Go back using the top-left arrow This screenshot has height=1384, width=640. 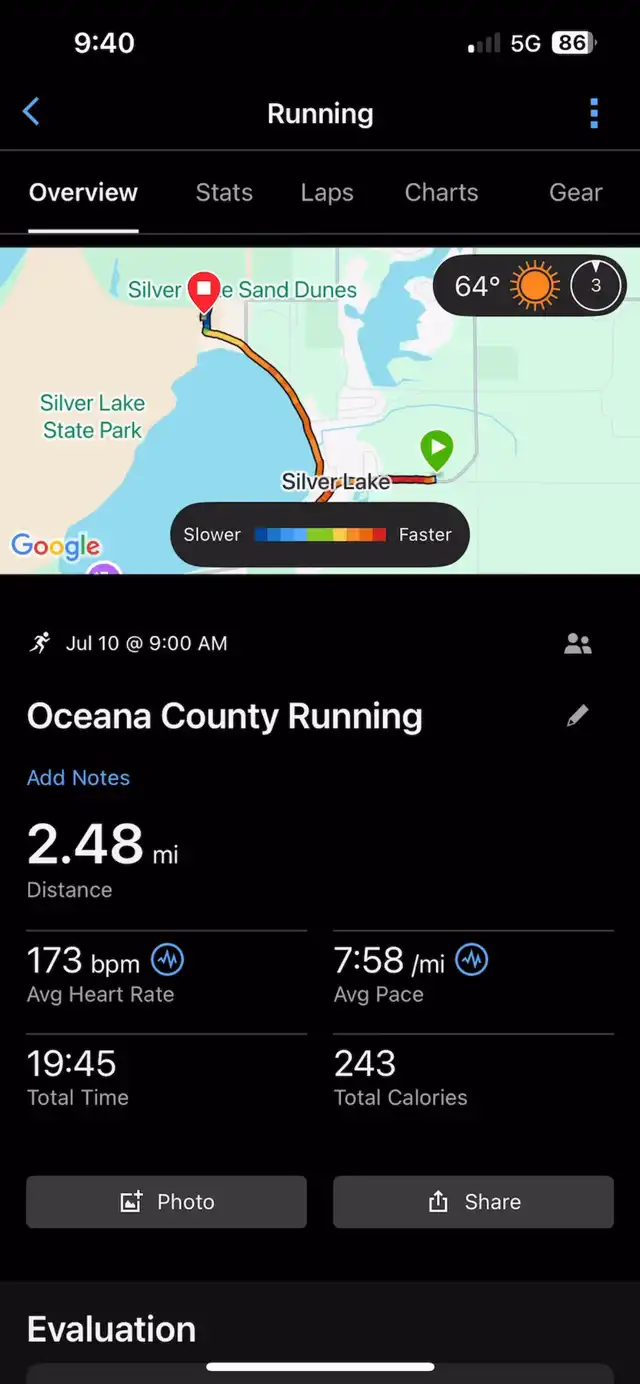(31, 112)
